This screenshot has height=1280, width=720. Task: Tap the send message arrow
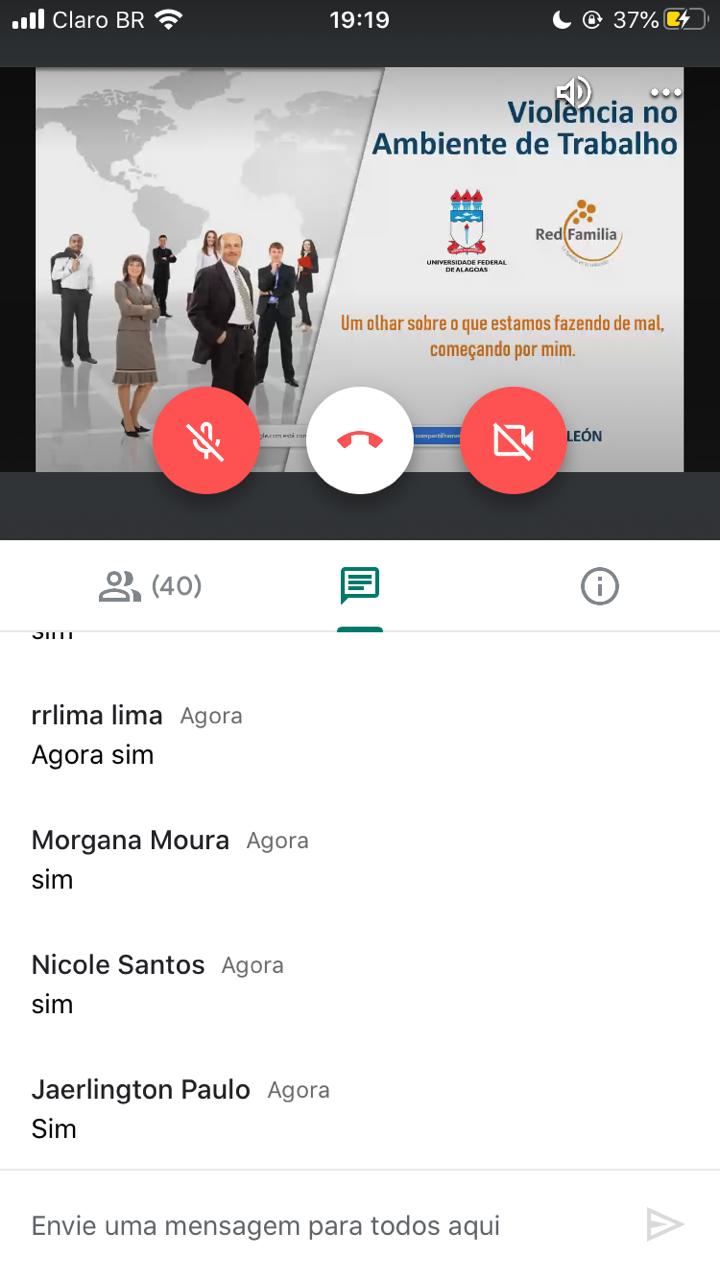click(664, 1225)
